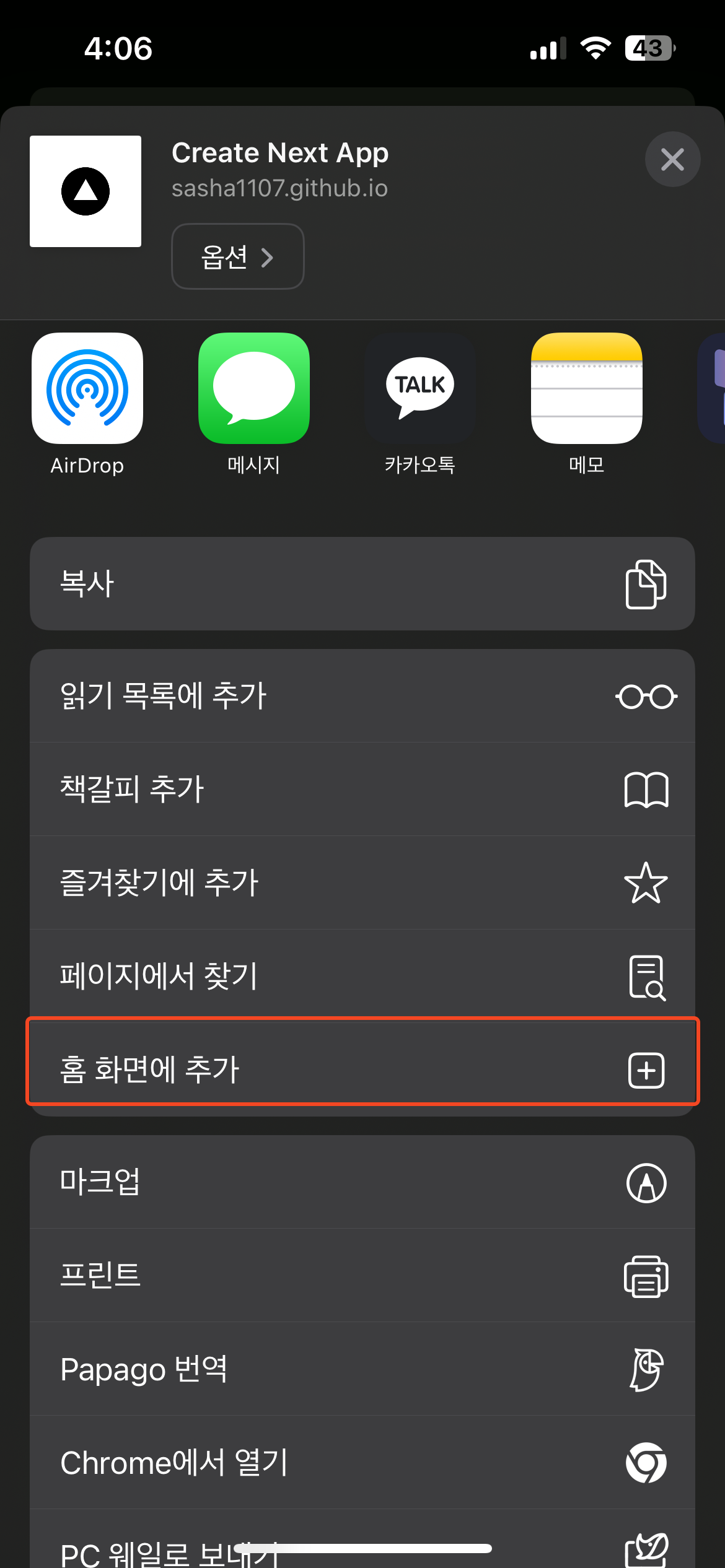The height and width of the screenshot is (1568, 725).
Task: Share to 카카오톡
Action: coord(420,388)
